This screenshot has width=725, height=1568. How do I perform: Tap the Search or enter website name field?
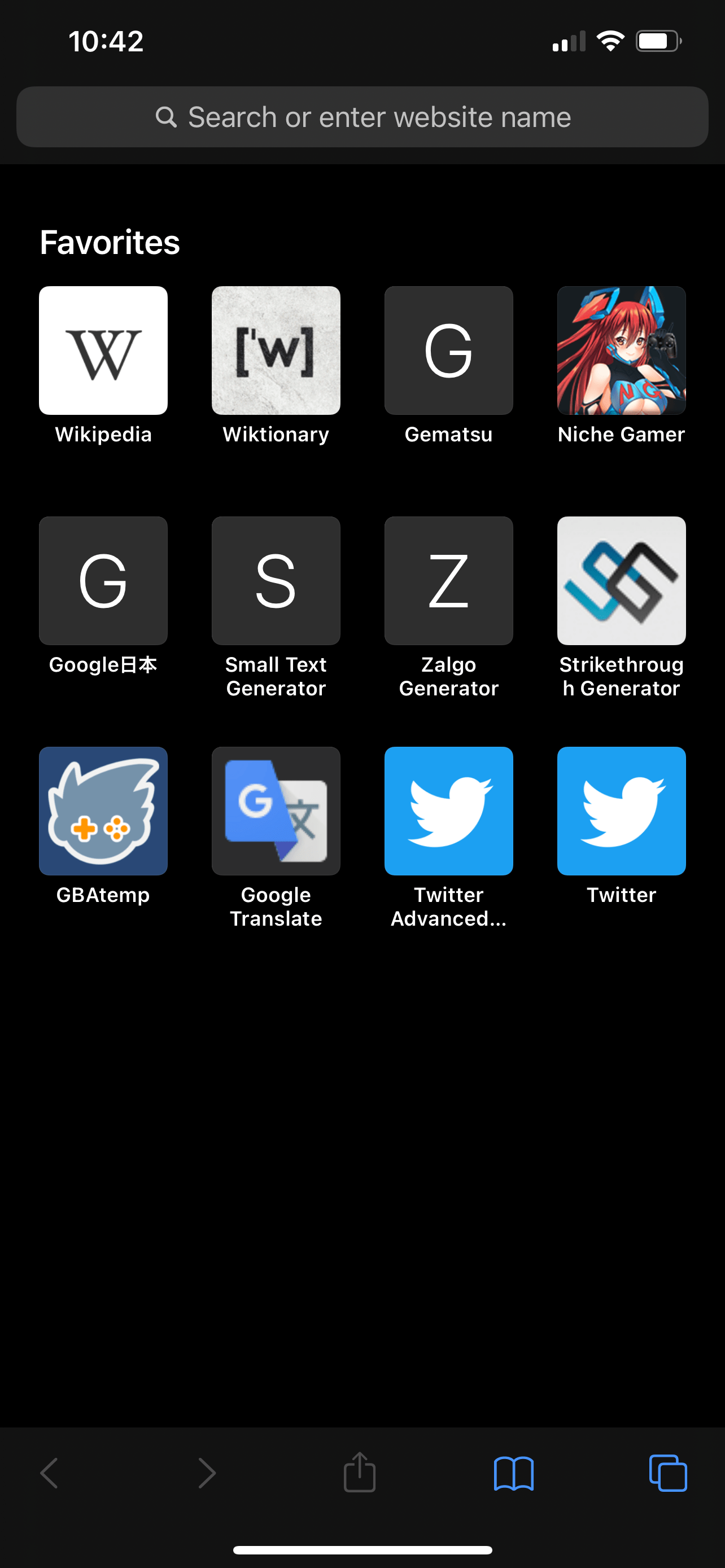[x=362, y=116]
